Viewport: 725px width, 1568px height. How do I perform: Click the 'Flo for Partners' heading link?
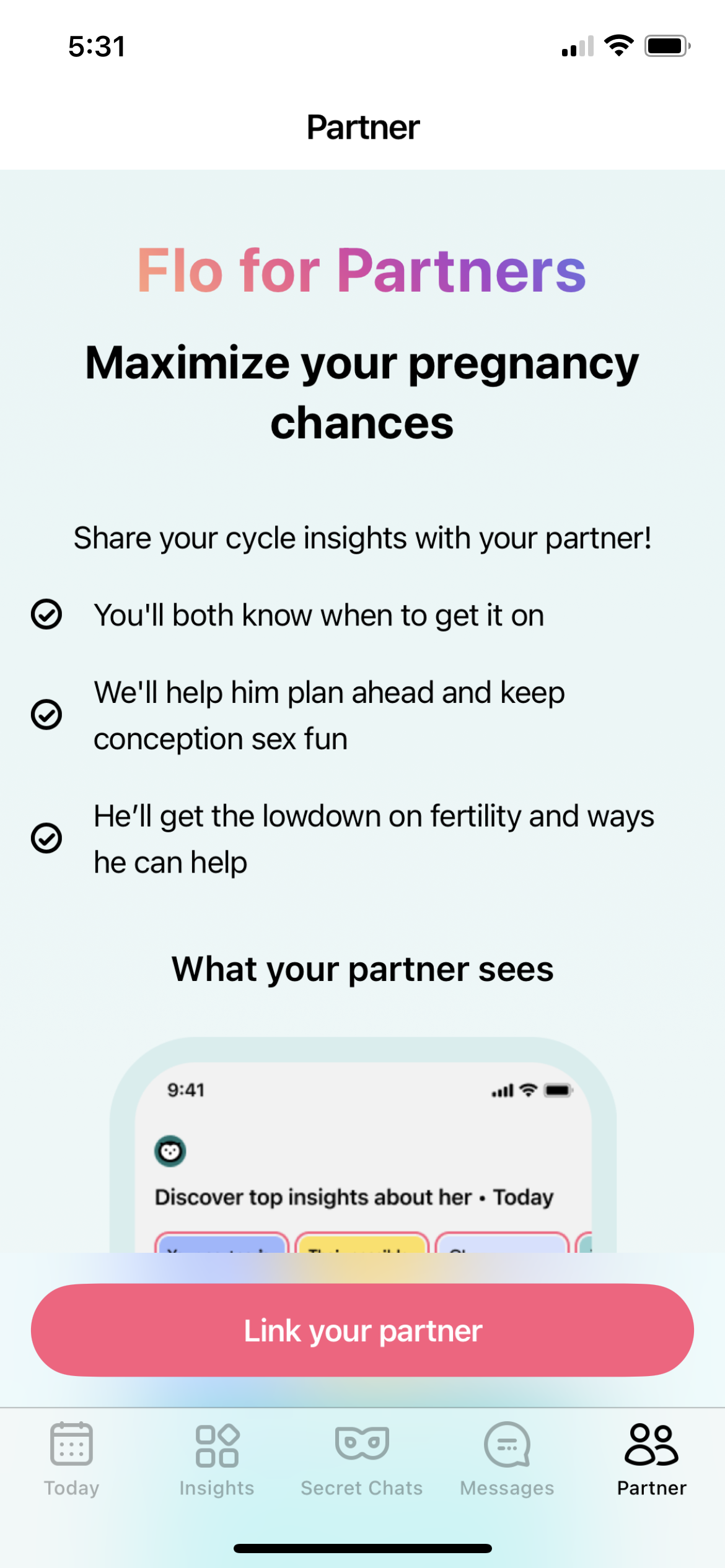(361, 269)
